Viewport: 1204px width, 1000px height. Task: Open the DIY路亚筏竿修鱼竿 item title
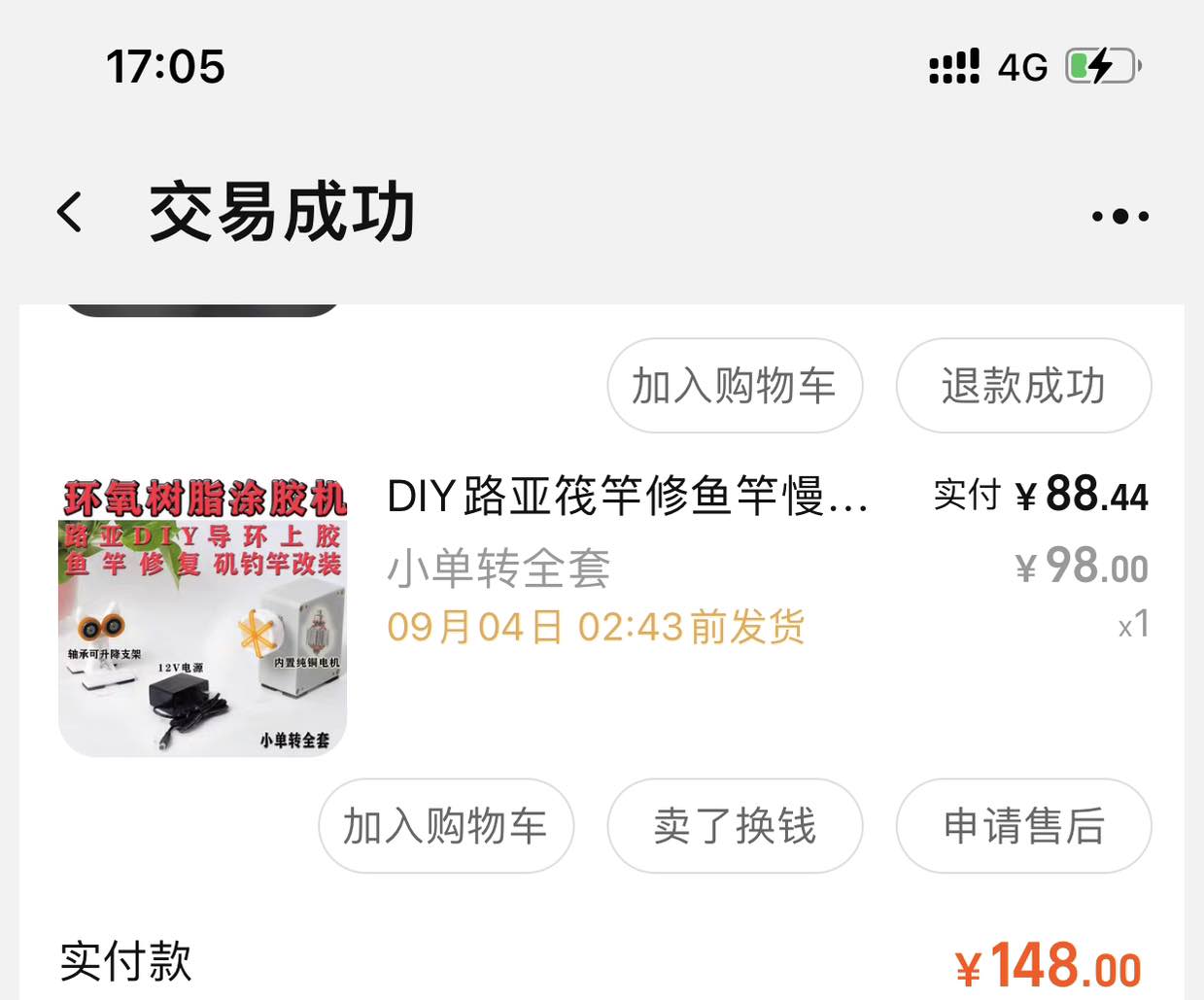(x=627, y=497)
